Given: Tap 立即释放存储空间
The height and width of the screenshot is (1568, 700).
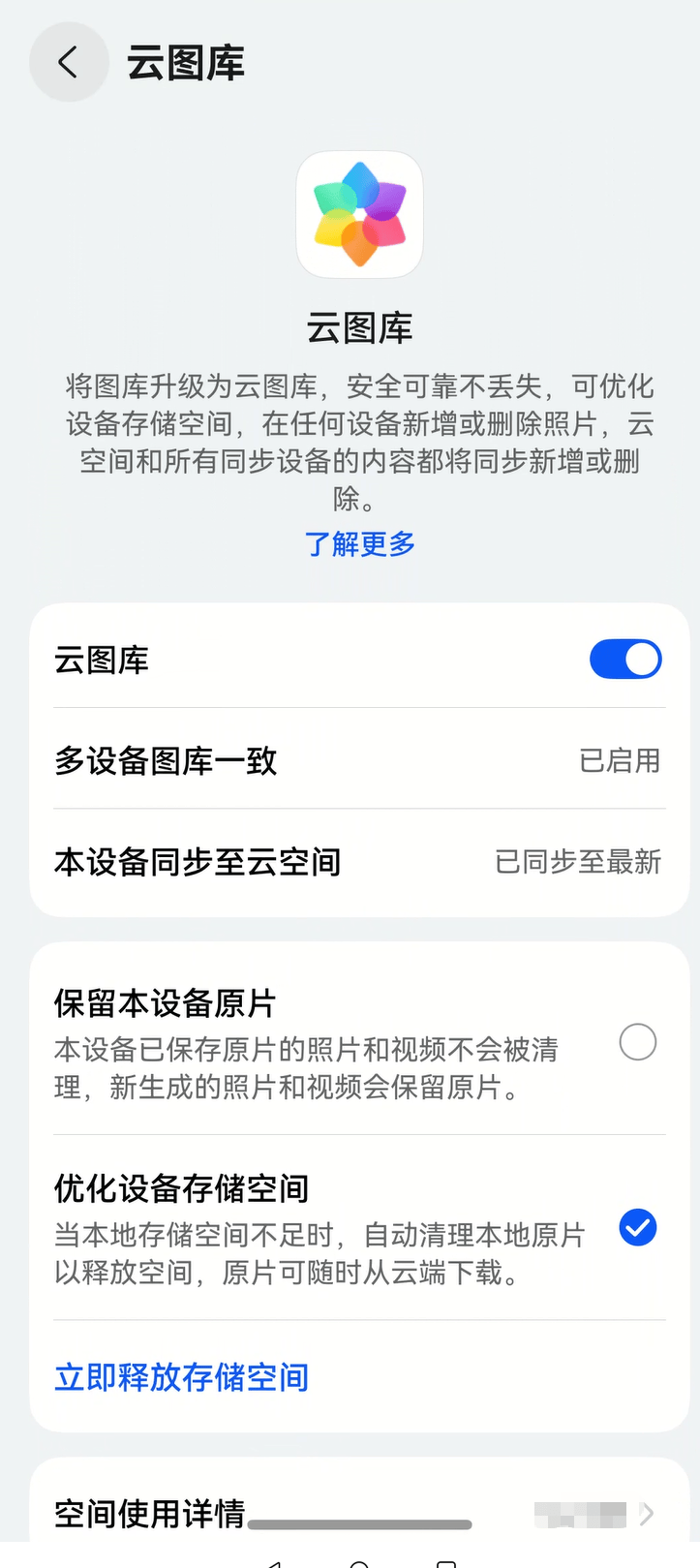Looking at the screenshot, I should coord(182,1377).
